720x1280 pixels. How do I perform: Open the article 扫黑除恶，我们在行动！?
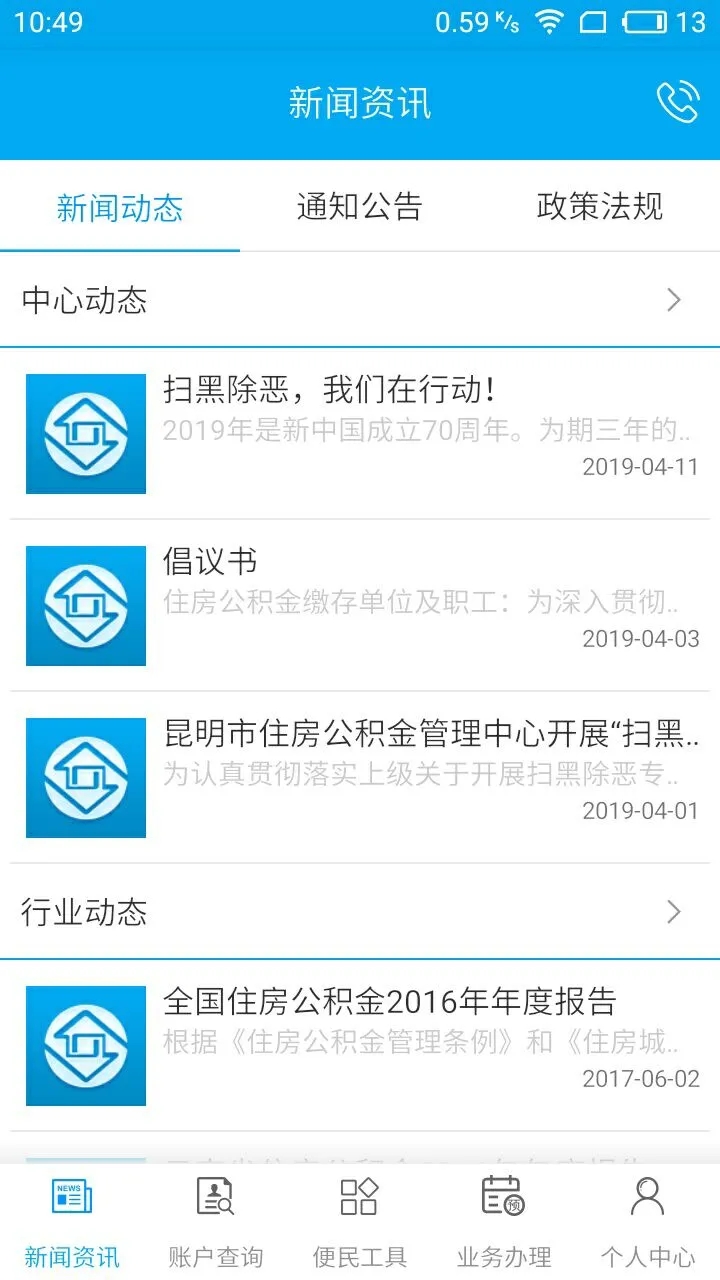pyautogui.click(x=360, y=434)
